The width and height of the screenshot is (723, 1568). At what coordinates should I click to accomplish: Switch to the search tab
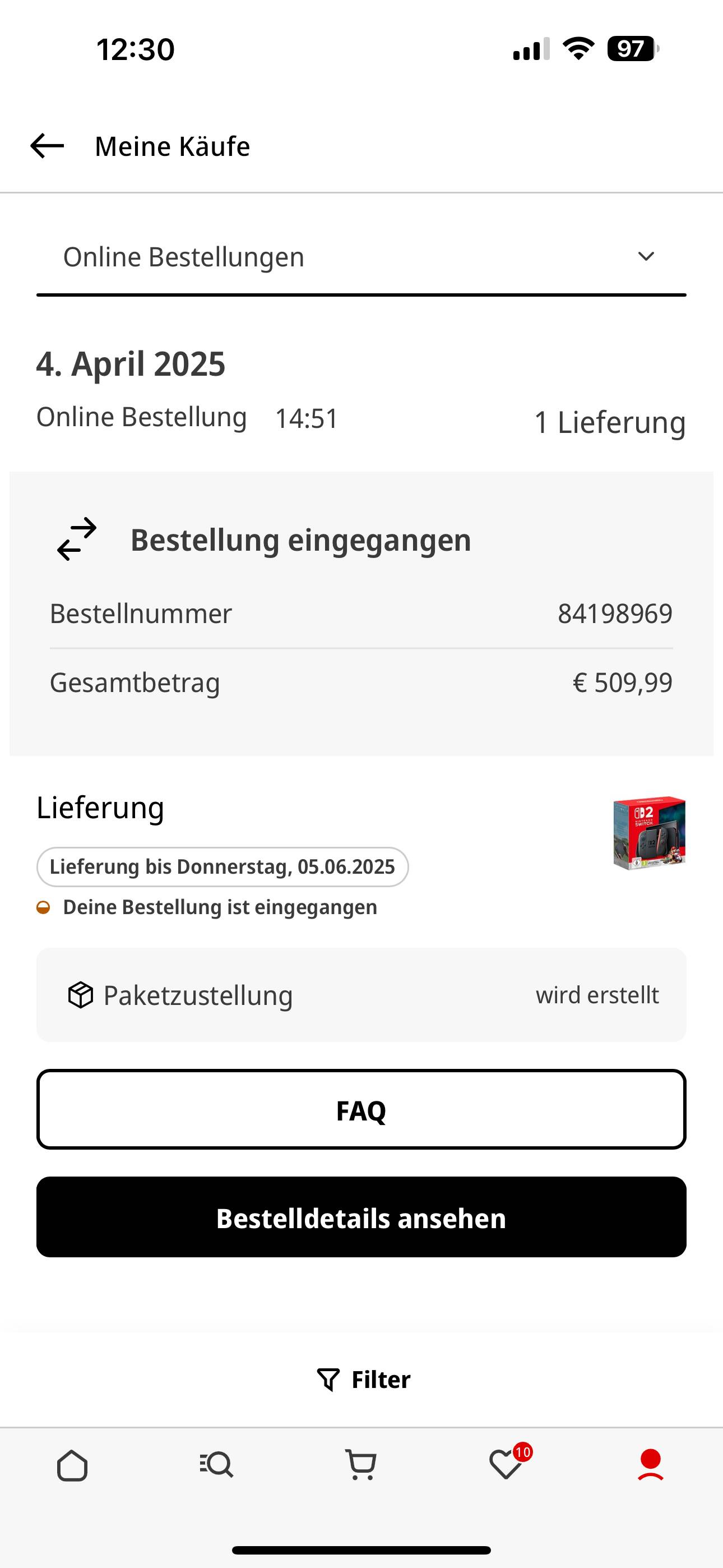click(x=217, y=1464)
